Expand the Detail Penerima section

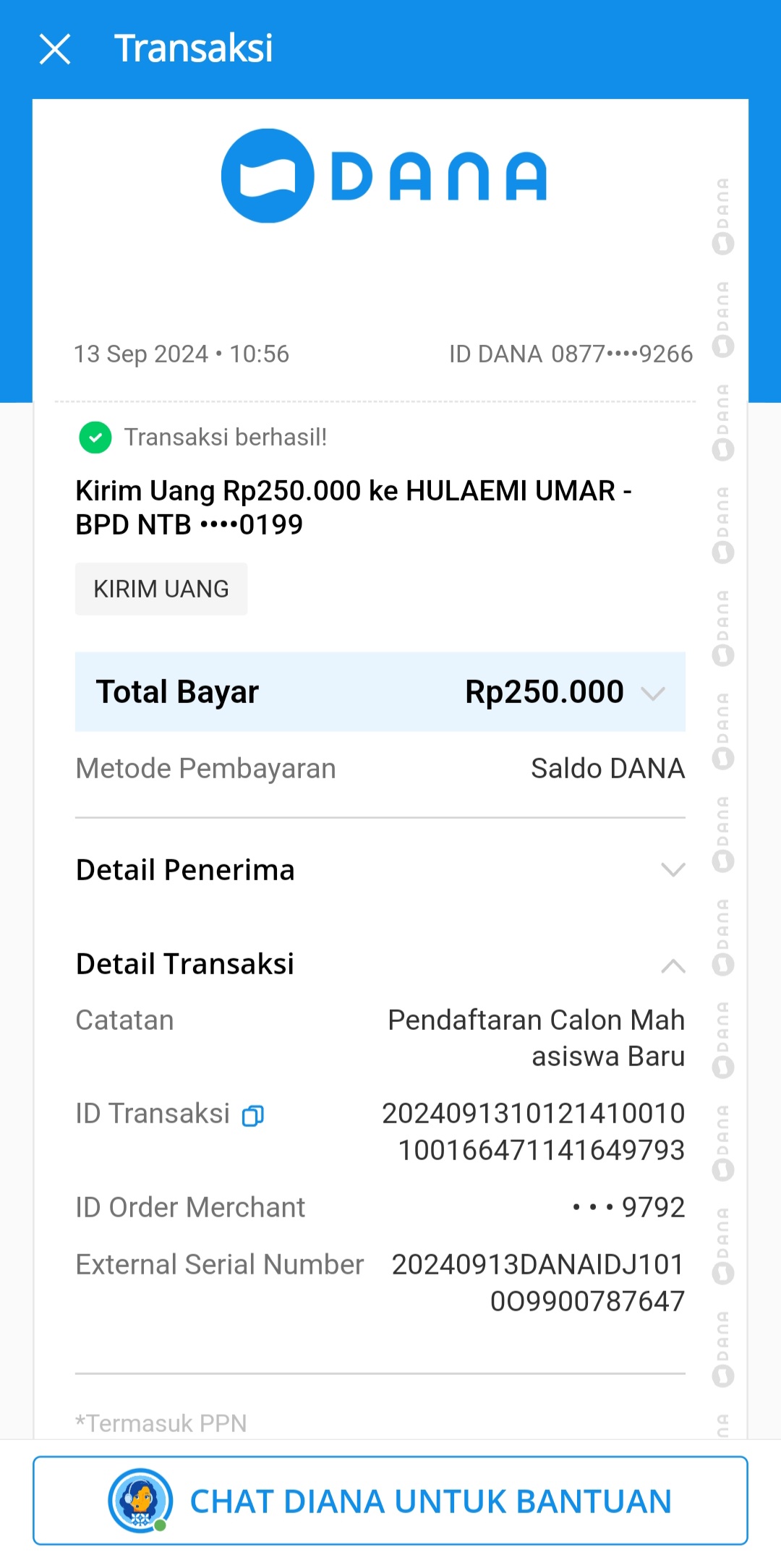[x=673, y=870]
